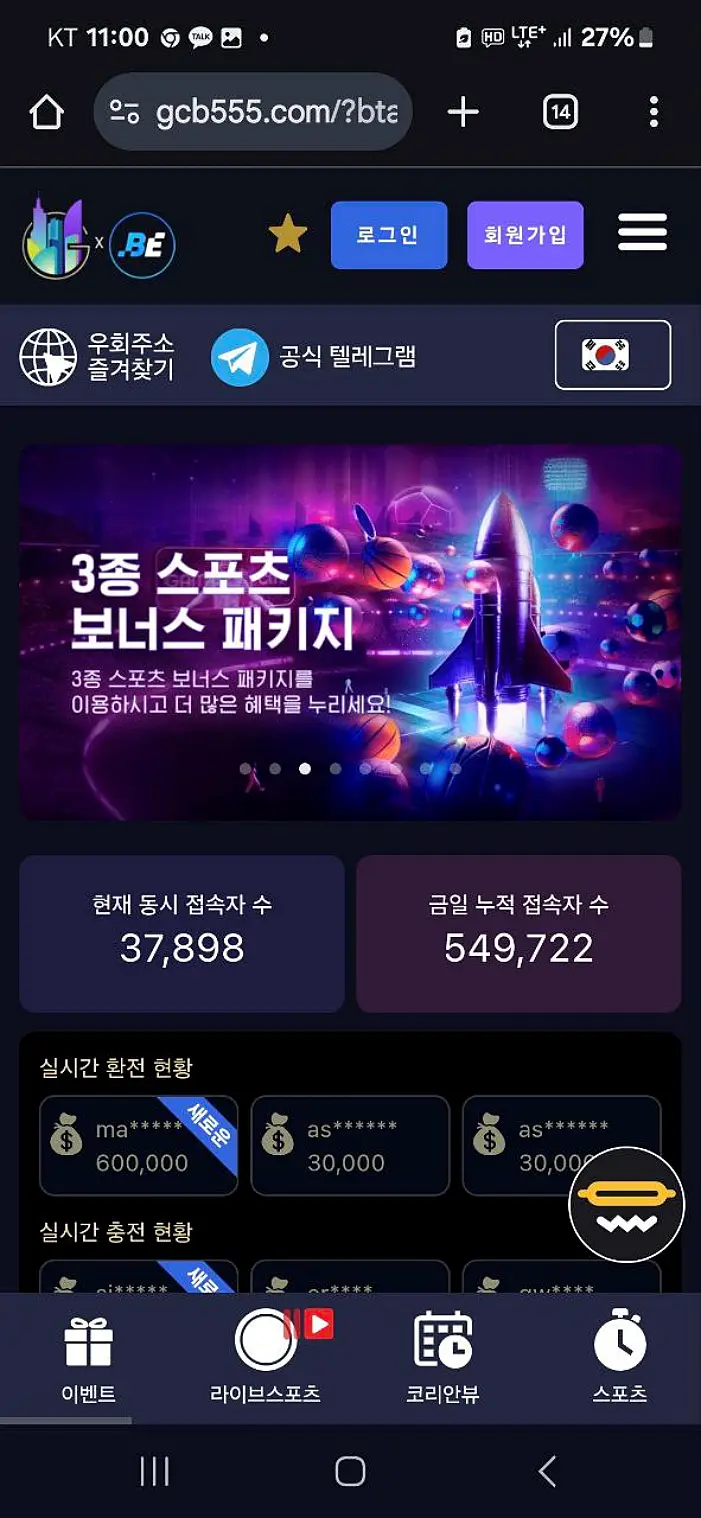701x1518 pixels.
Task: Open the floating chat support button
Action: (x=626, y=1205)
